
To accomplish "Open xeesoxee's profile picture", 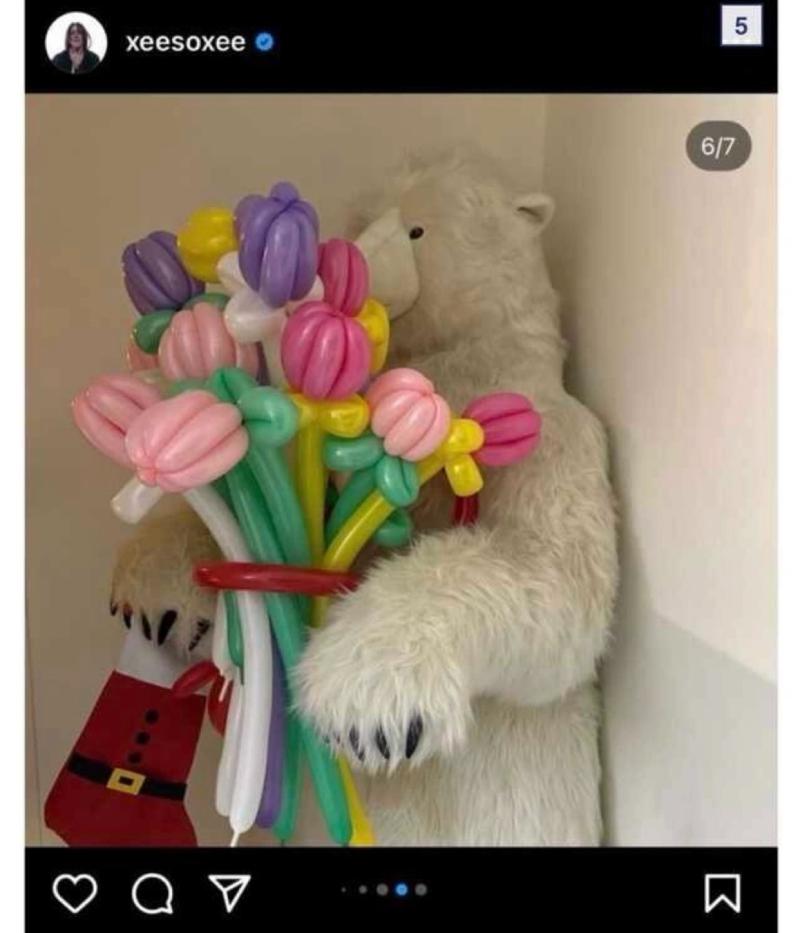I will click(x=76, y=43).
